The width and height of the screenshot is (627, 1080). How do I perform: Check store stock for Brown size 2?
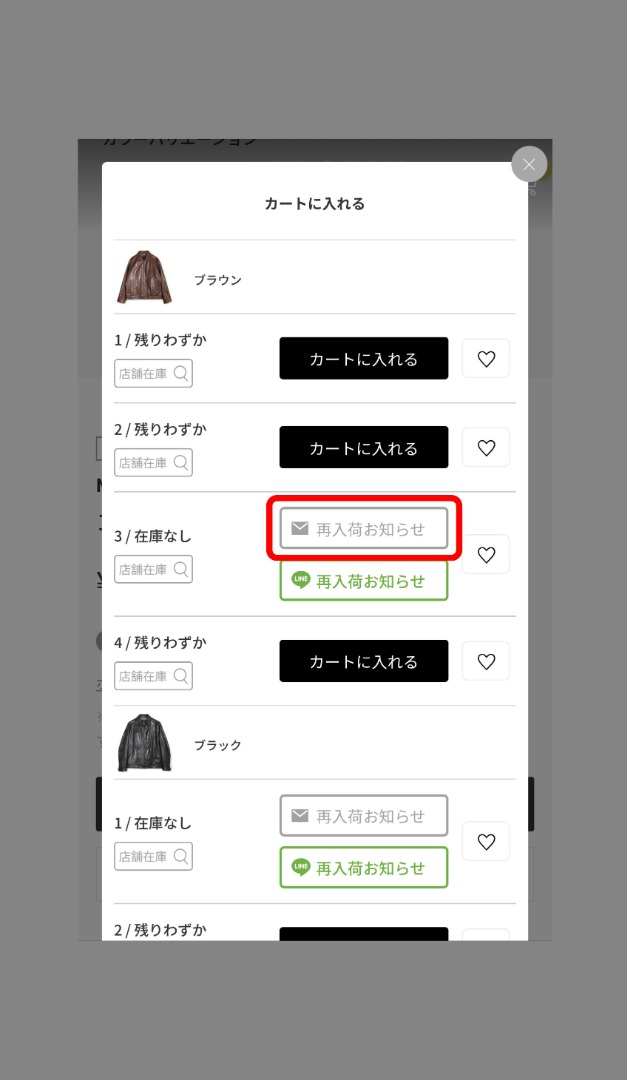pos(153,463)
